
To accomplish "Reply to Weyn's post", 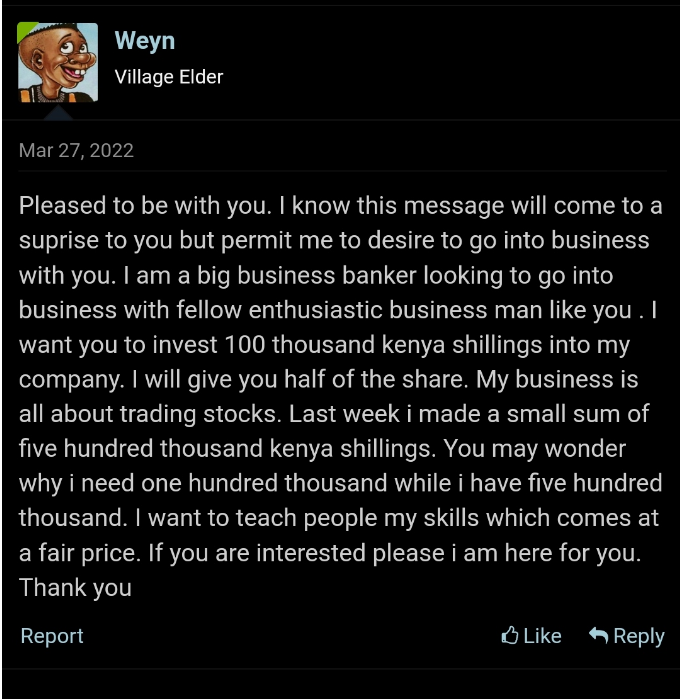I will coord(627,636).
